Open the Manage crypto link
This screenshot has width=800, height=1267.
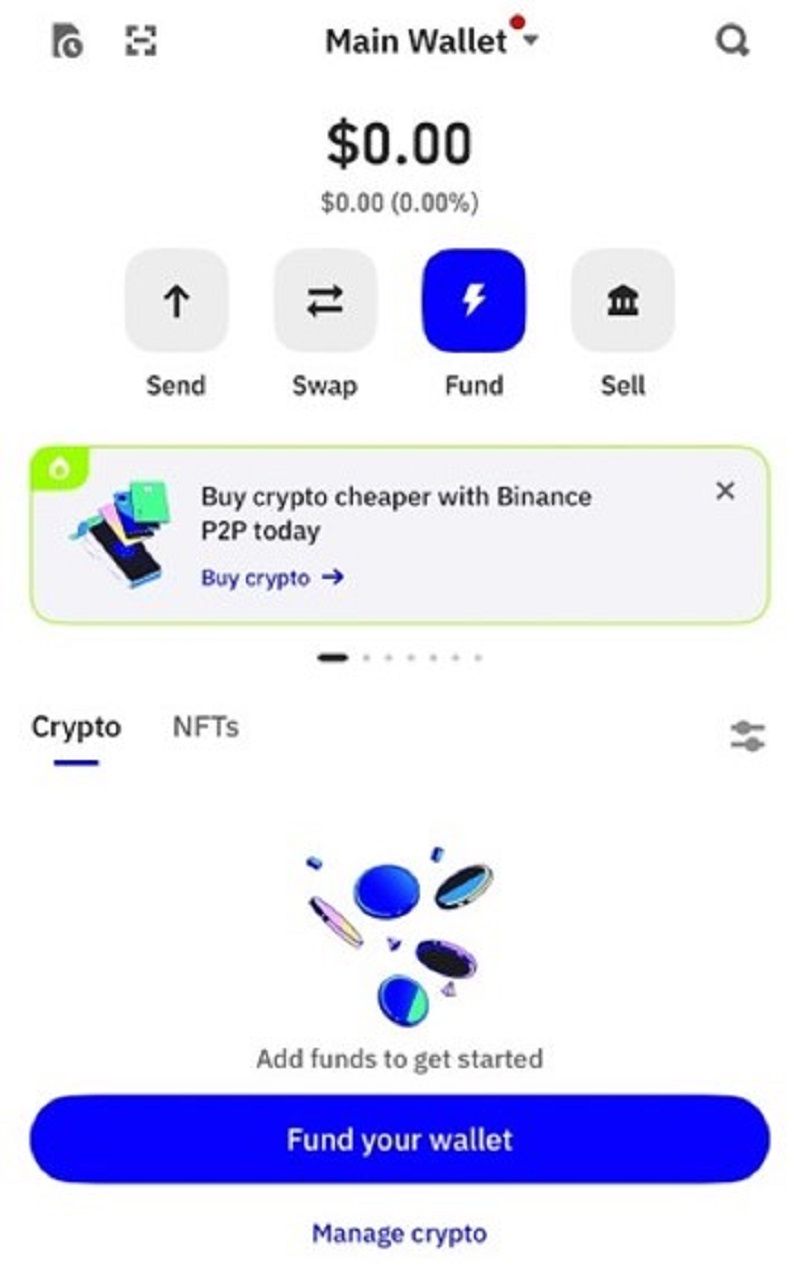(399, 1233)
